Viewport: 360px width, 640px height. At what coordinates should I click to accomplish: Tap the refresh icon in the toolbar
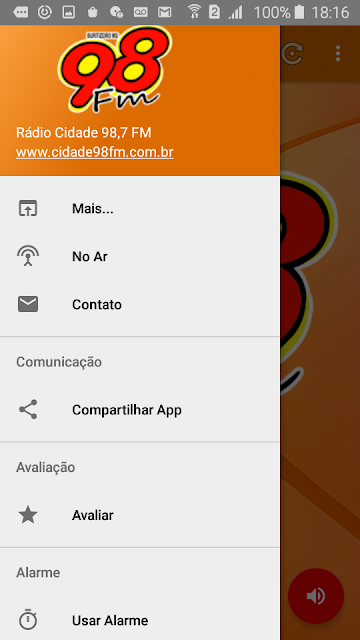click(293, 54)
